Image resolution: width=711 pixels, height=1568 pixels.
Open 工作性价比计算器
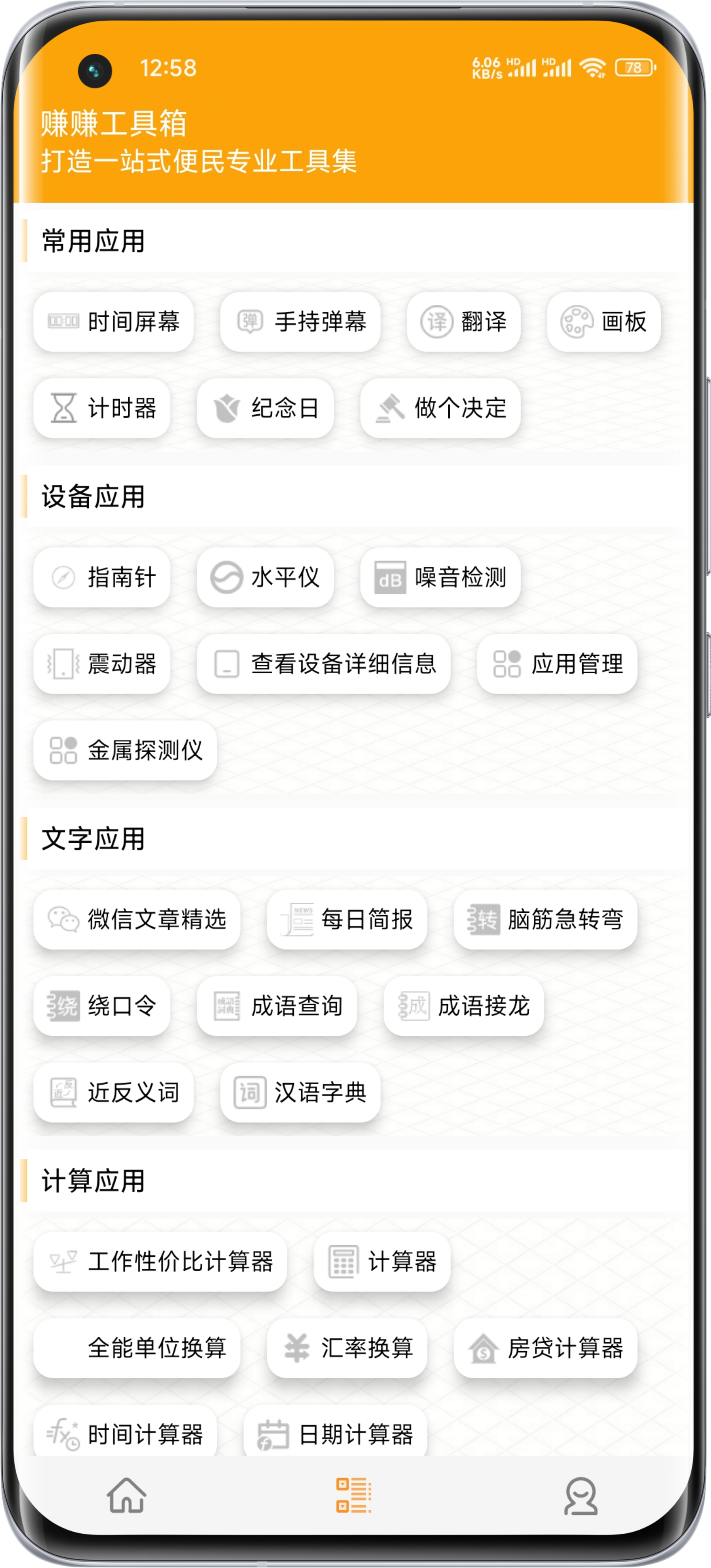tap(160, 1261)
